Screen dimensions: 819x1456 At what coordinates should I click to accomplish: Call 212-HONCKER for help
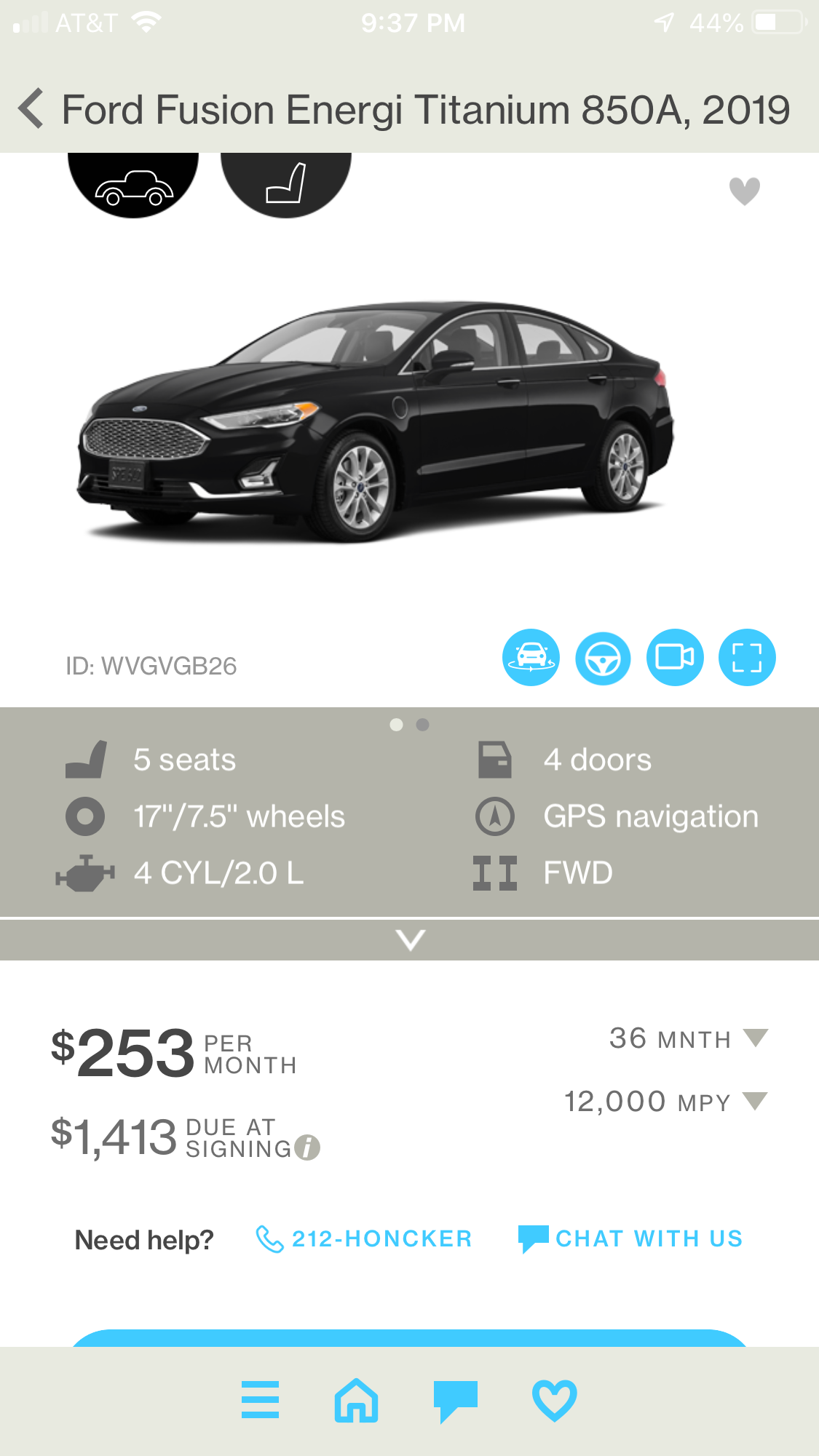tap(364, 1238)
